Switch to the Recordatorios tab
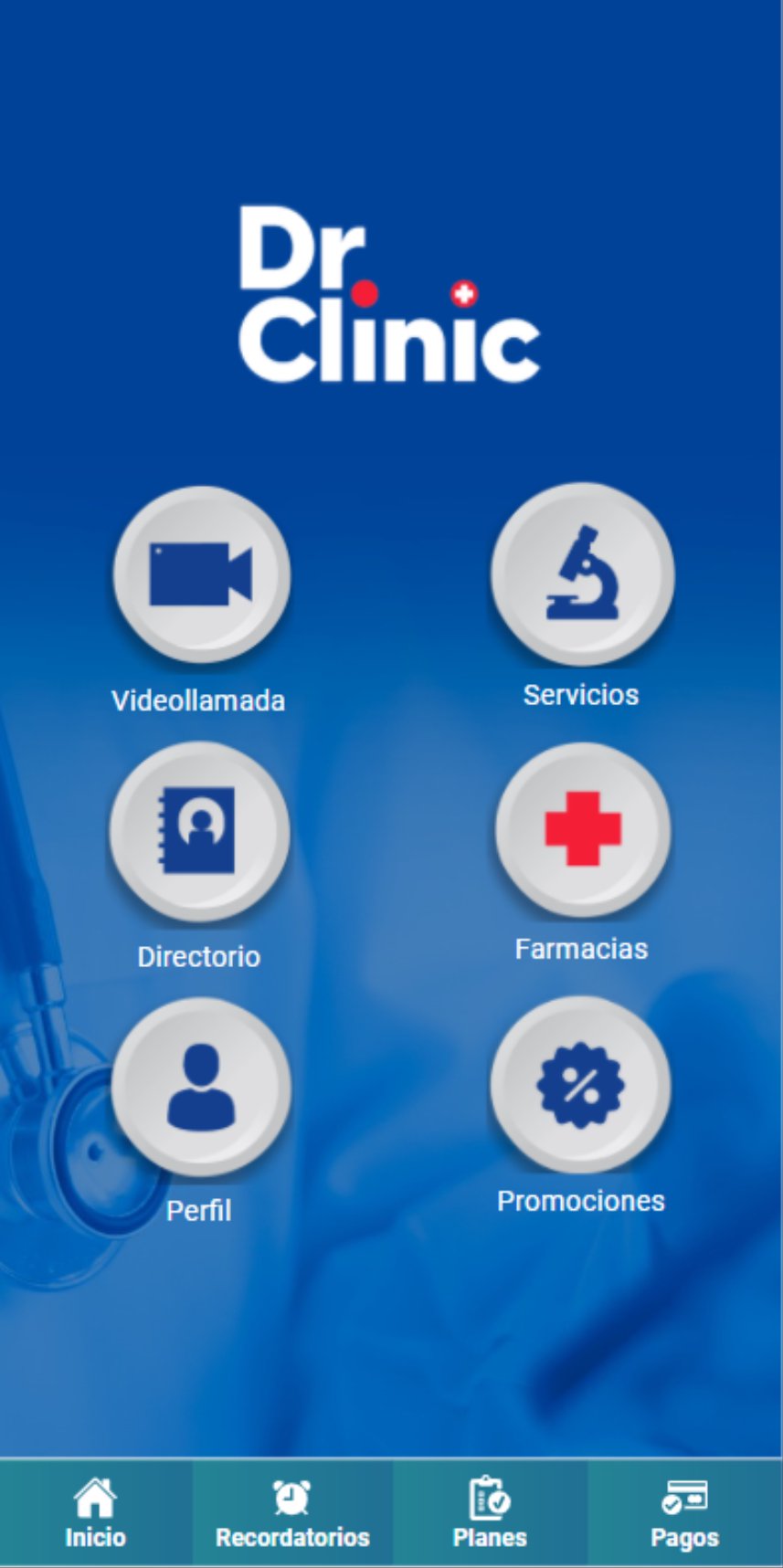Screen dimensions: 783x1568 tap(291, 1511)
